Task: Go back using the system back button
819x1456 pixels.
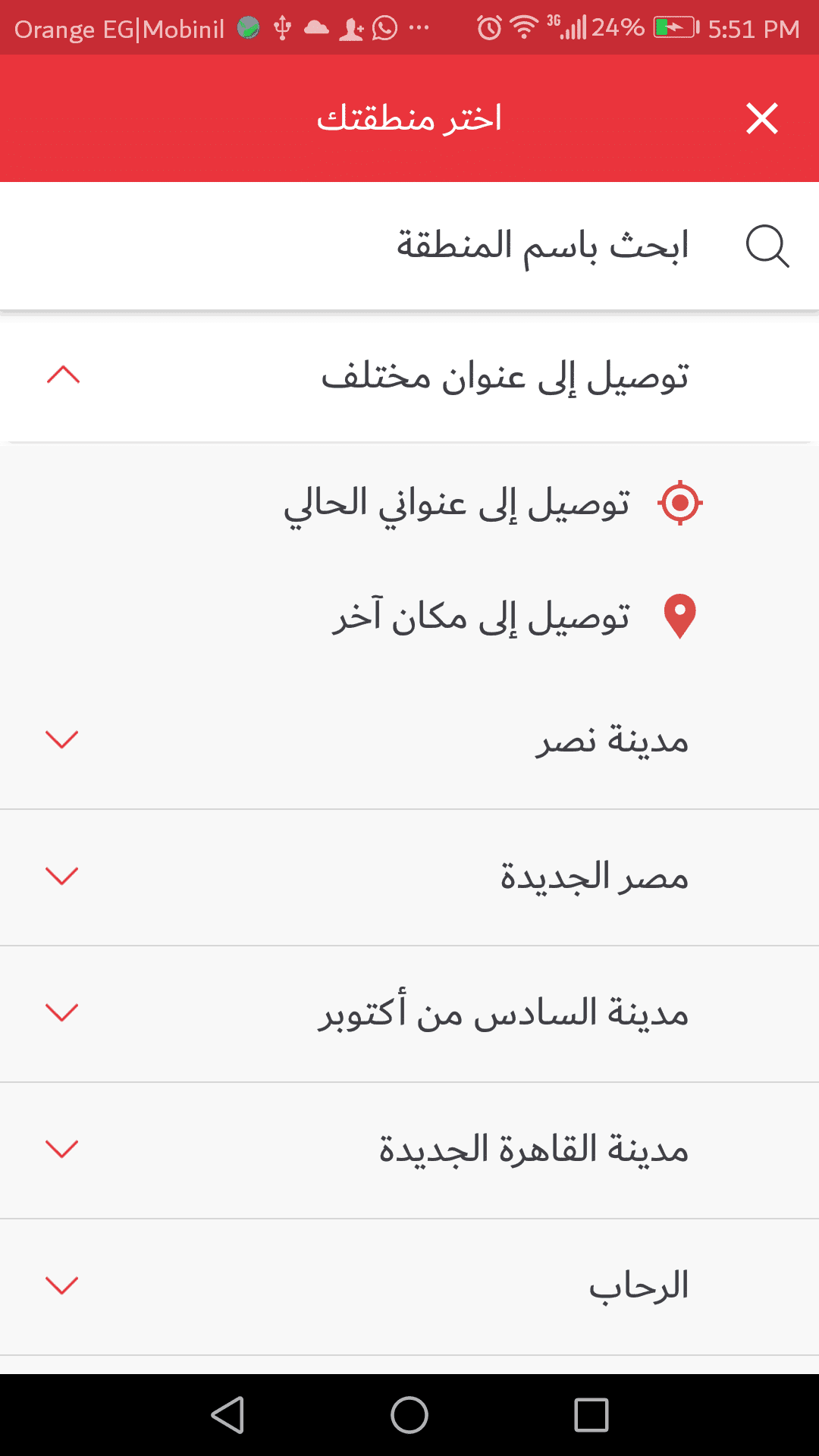Action: click(x=227, y=1415)
